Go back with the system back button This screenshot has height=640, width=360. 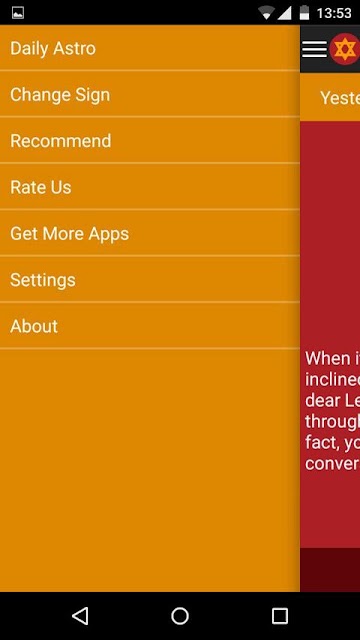tap(80, 616)
